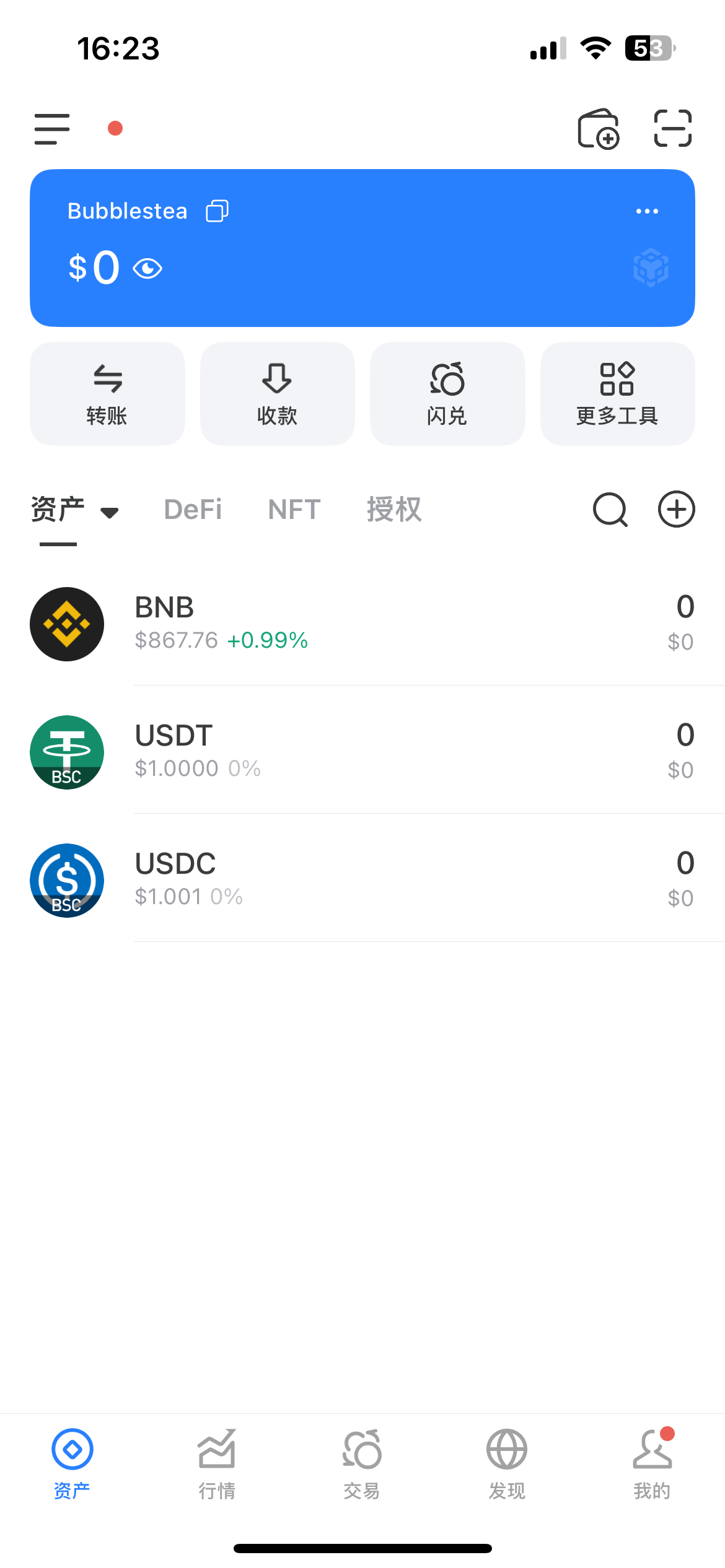725x1568 pixels.
Task: Switch to the NFT tab
Action: click(x=294, y=510)
